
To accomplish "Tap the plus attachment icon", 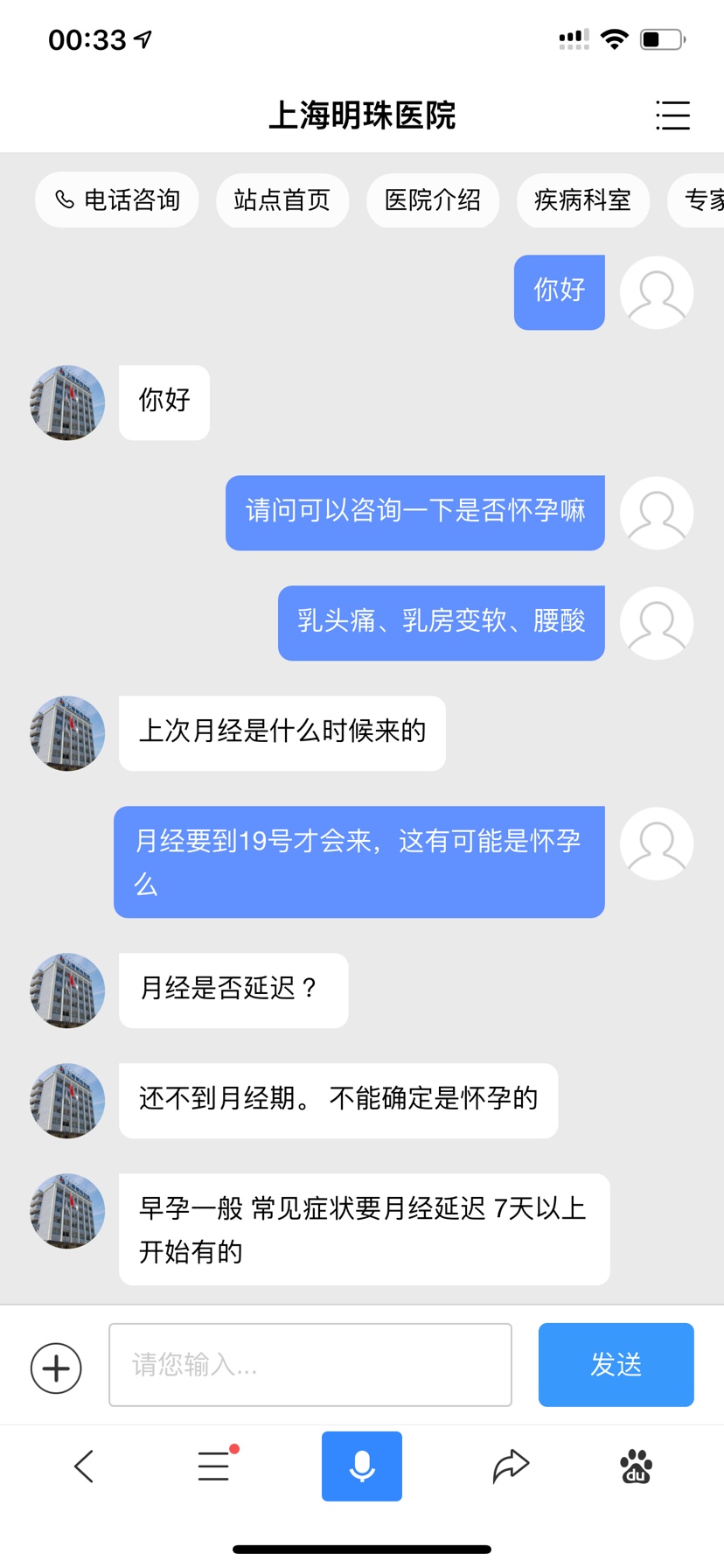I will (x=56, y=1368).
